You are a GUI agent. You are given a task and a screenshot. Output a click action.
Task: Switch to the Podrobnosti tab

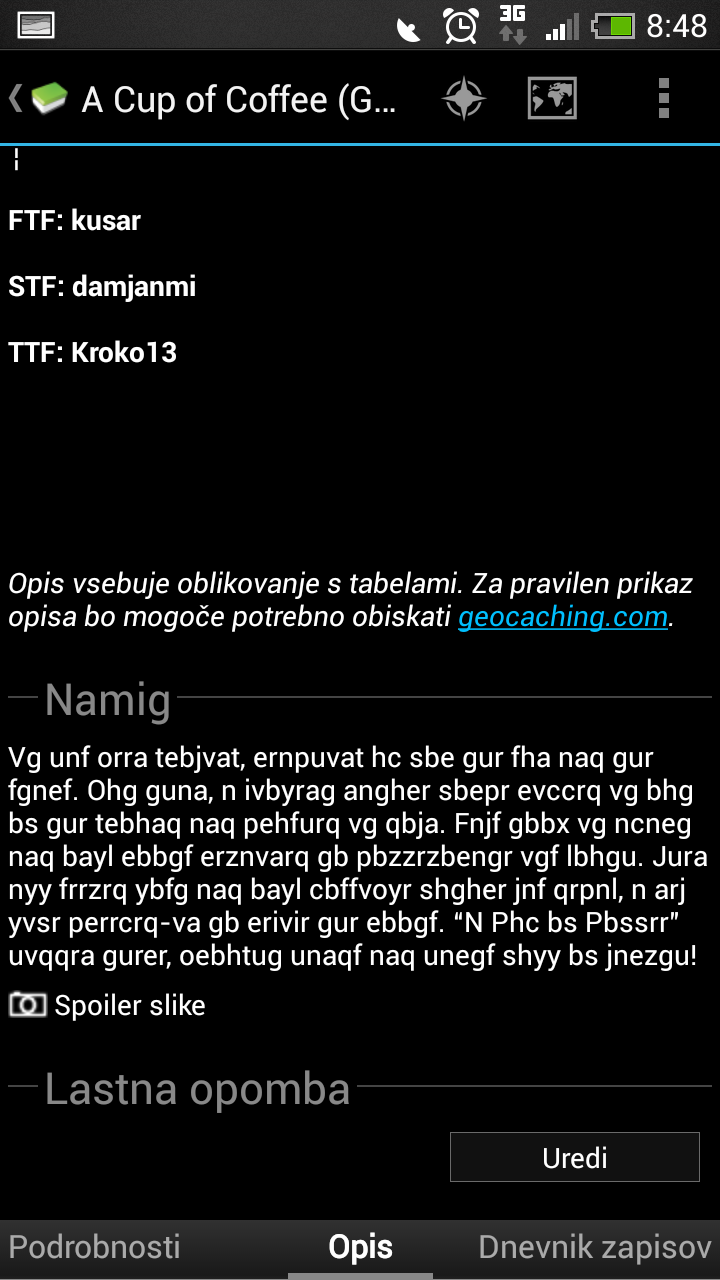(95, 1247)
